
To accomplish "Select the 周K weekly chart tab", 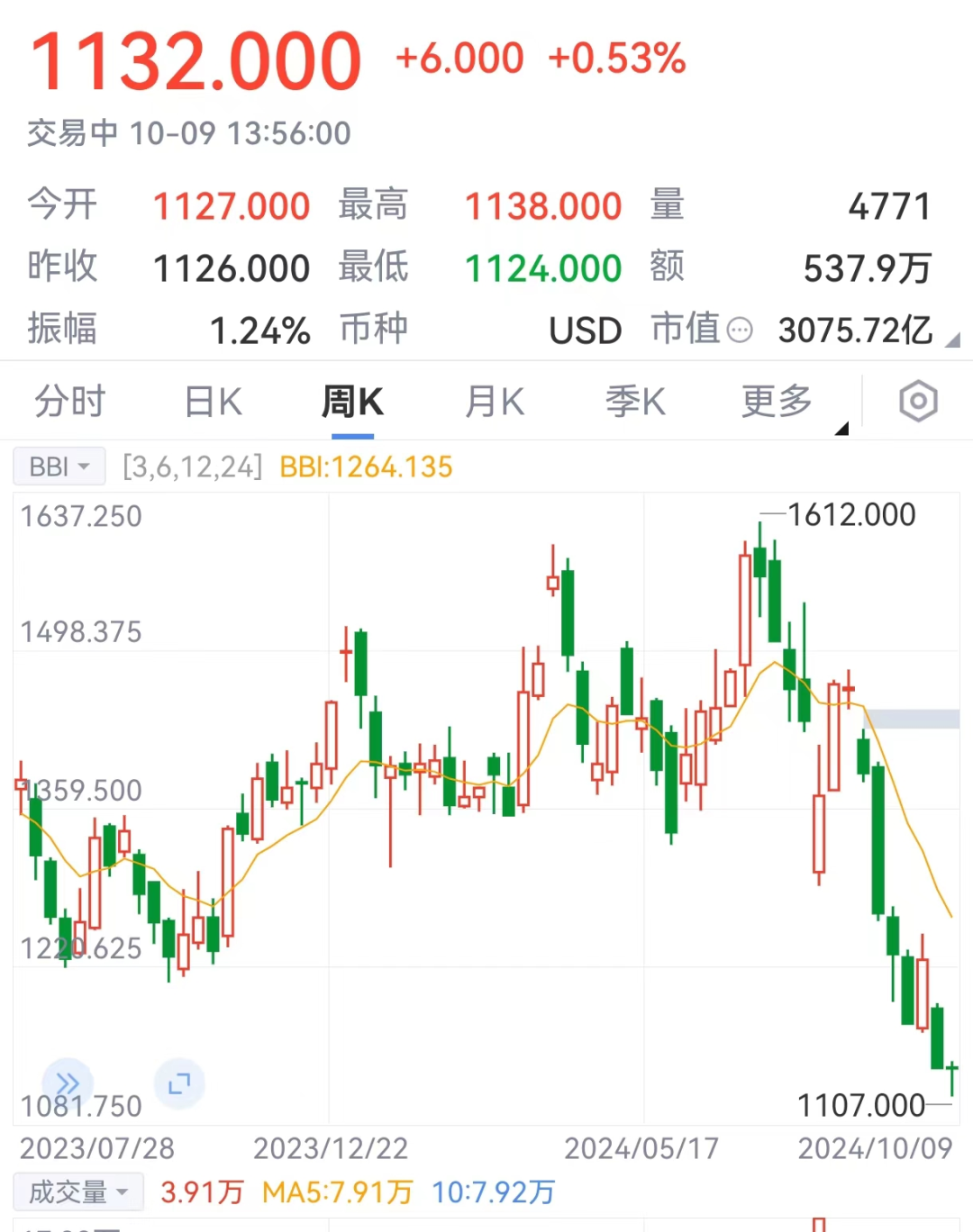I will pos(352,401).
